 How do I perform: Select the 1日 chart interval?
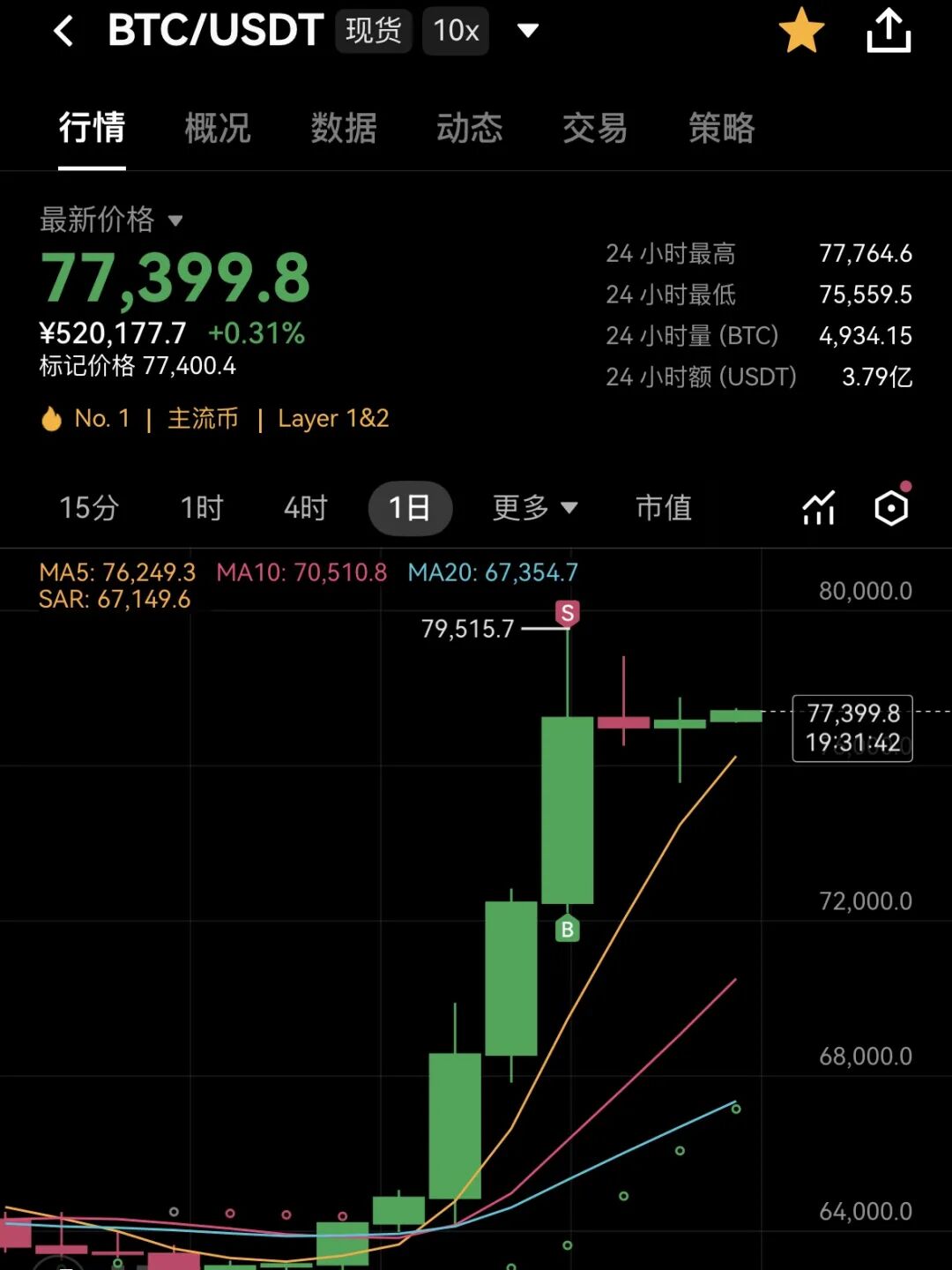(410, 508)
